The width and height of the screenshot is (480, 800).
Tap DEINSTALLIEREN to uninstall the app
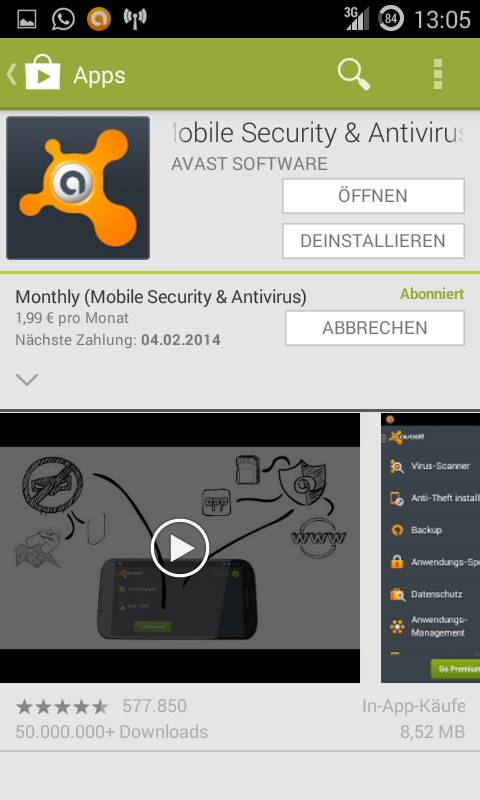pyautogui.click(x=373, y=241)
